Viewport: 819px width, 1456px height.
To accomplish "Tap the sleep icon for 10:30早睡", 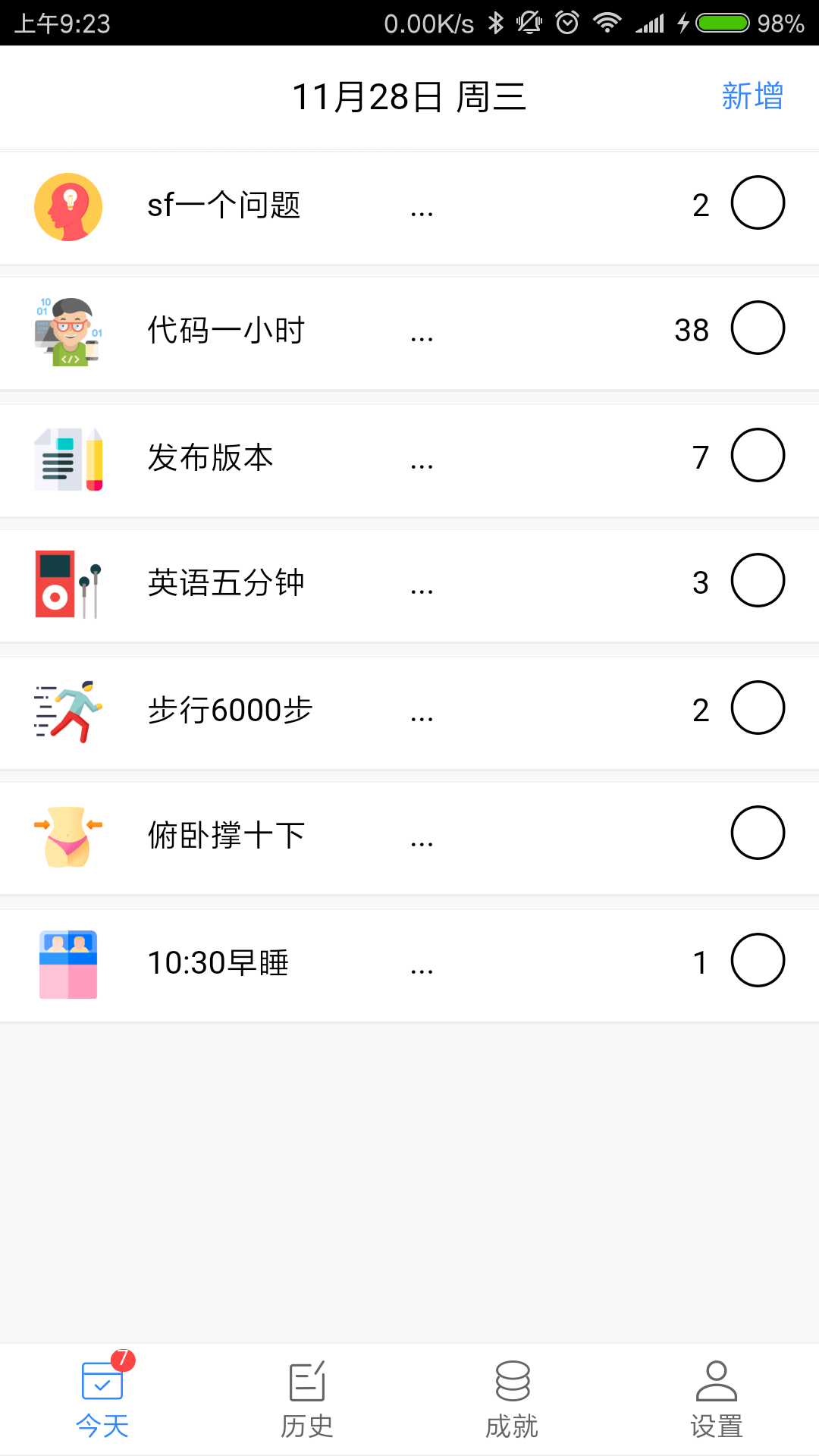I will tap(68, 963).
